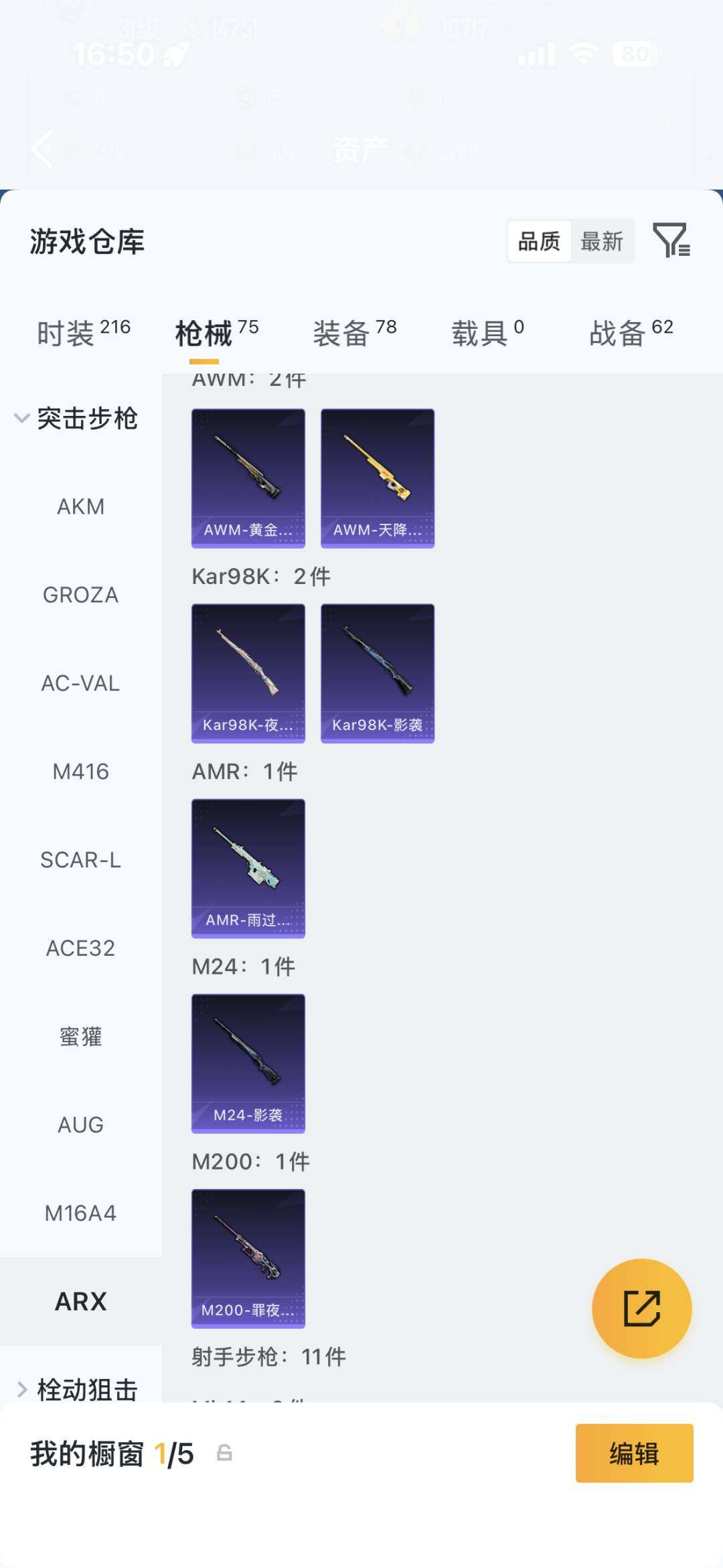
Task: Switch to the 装备 tab
Action: click(355, 333)
